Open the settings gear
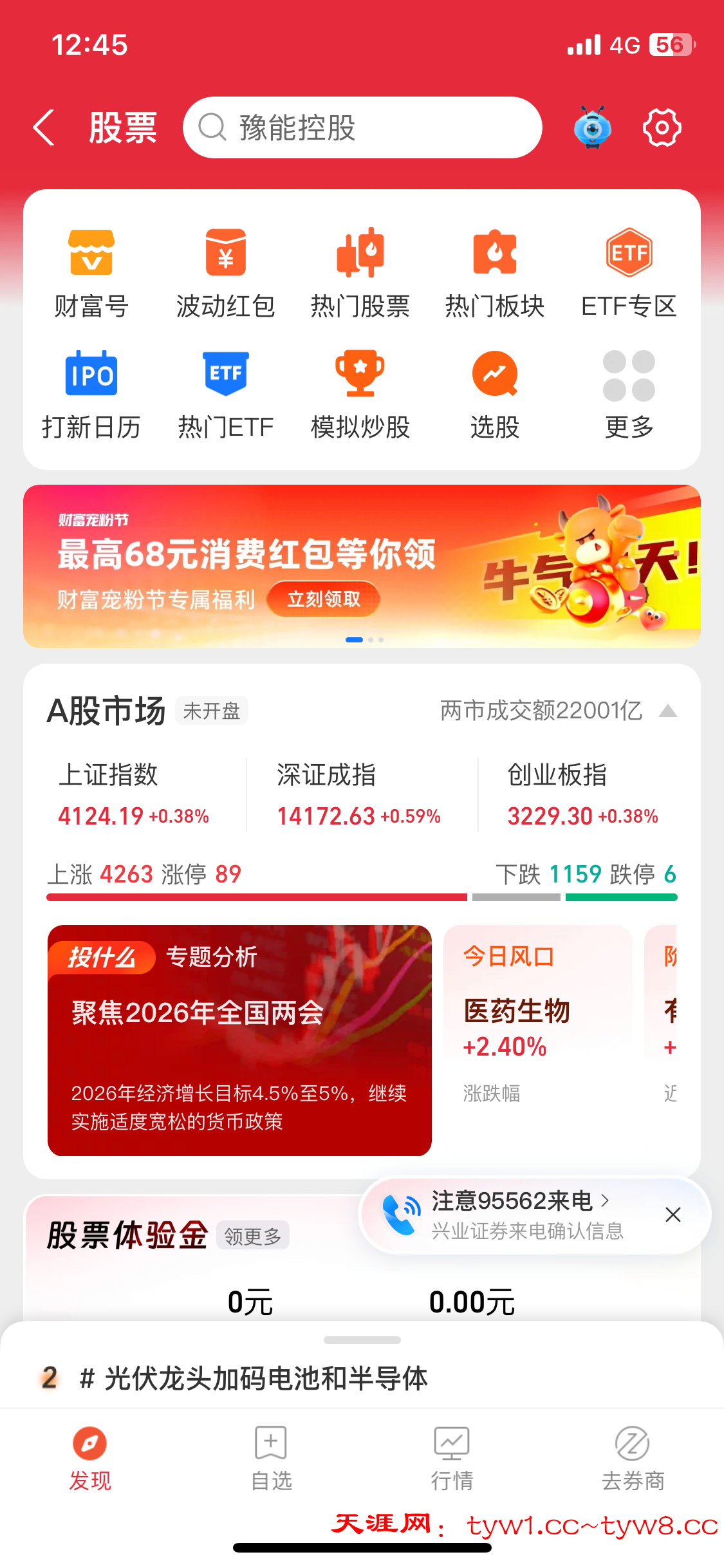Screen dimensions: 724x1568 (x=662, y=127)
